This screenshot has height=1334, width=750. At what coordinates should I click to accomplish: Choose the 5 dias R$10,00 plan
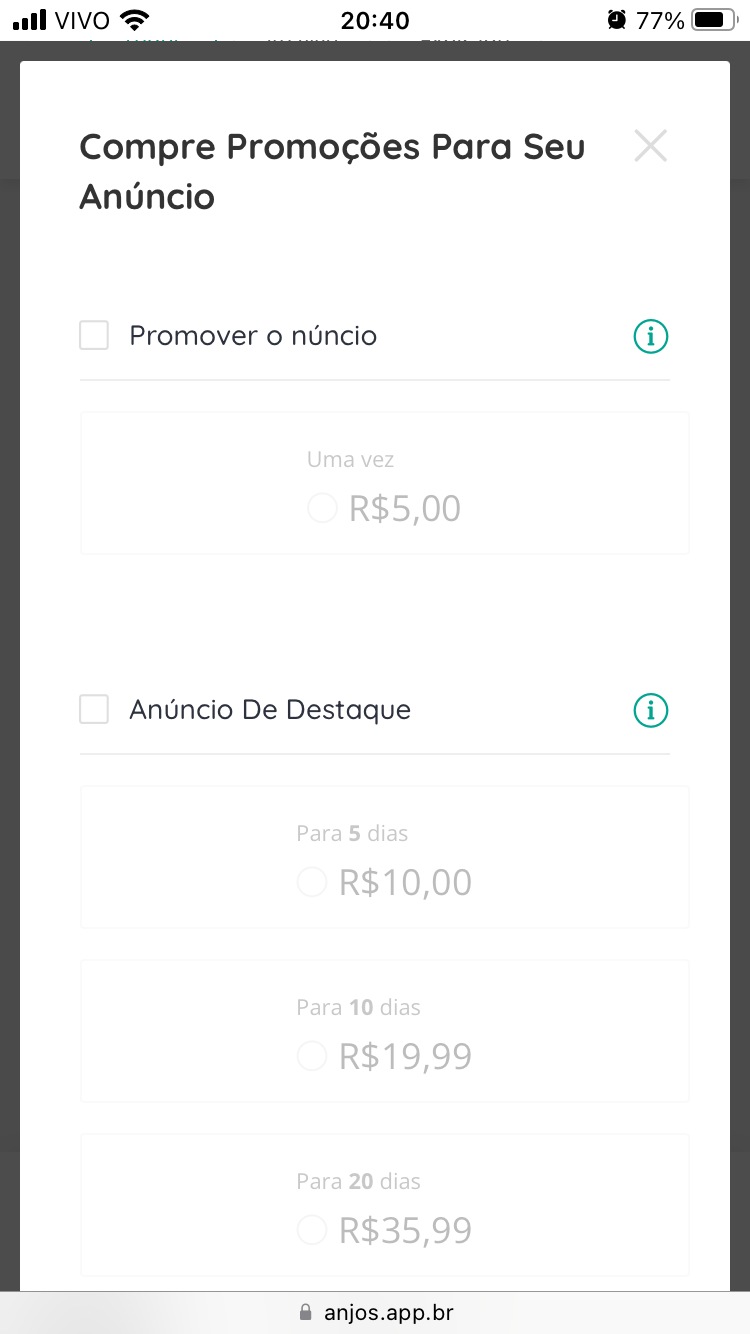tap(312, 882)
